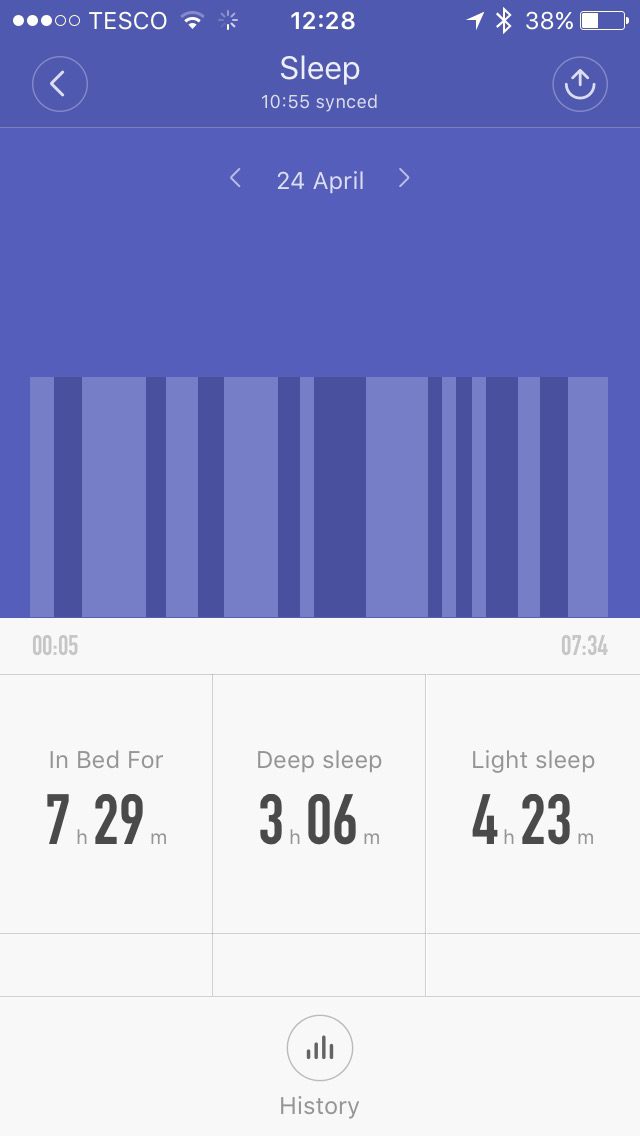Share the sleep report
This screenshot has height=1136, width=640.
click(x=580, y=84)
